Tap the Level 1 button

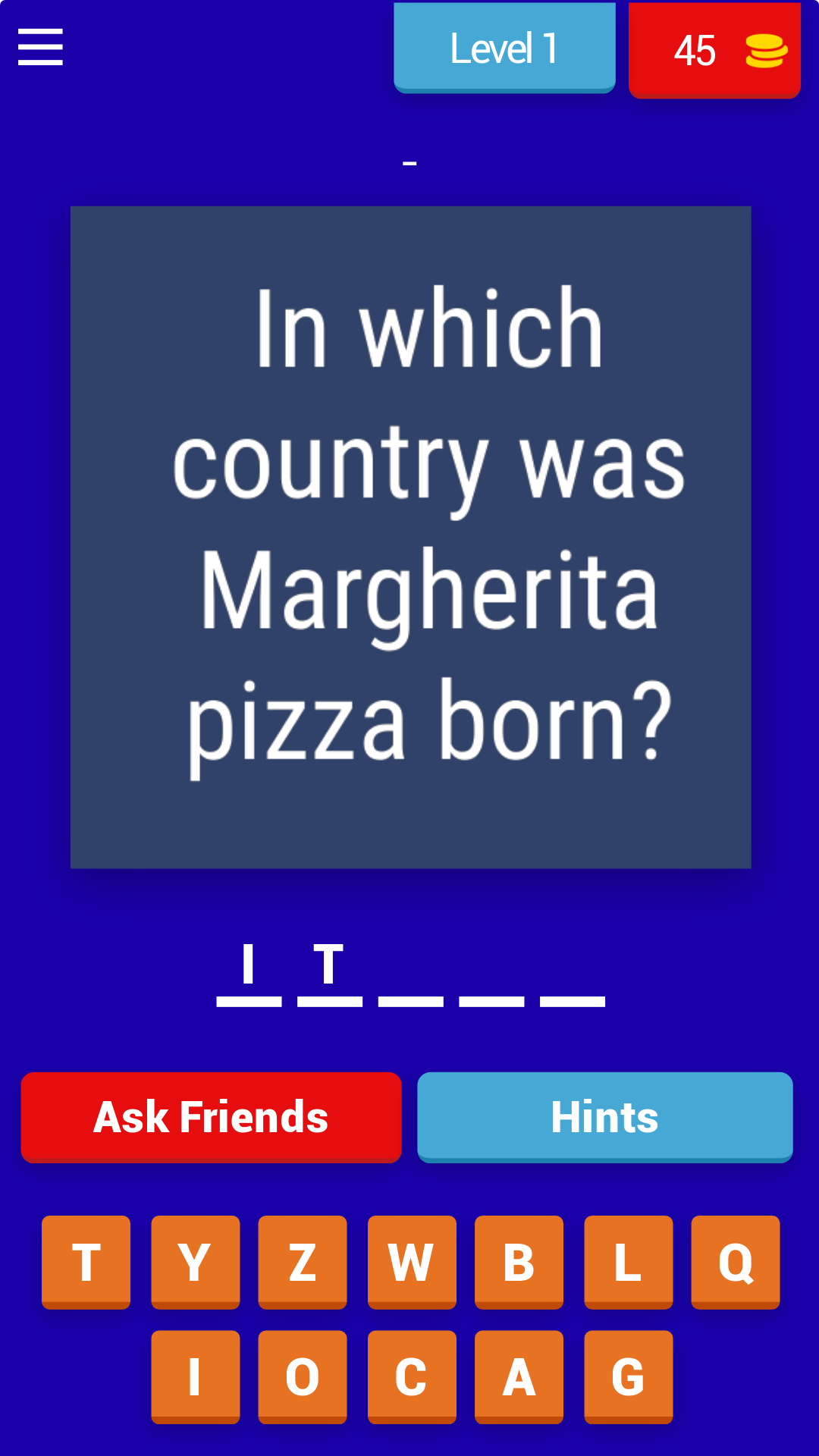[504, 49]
